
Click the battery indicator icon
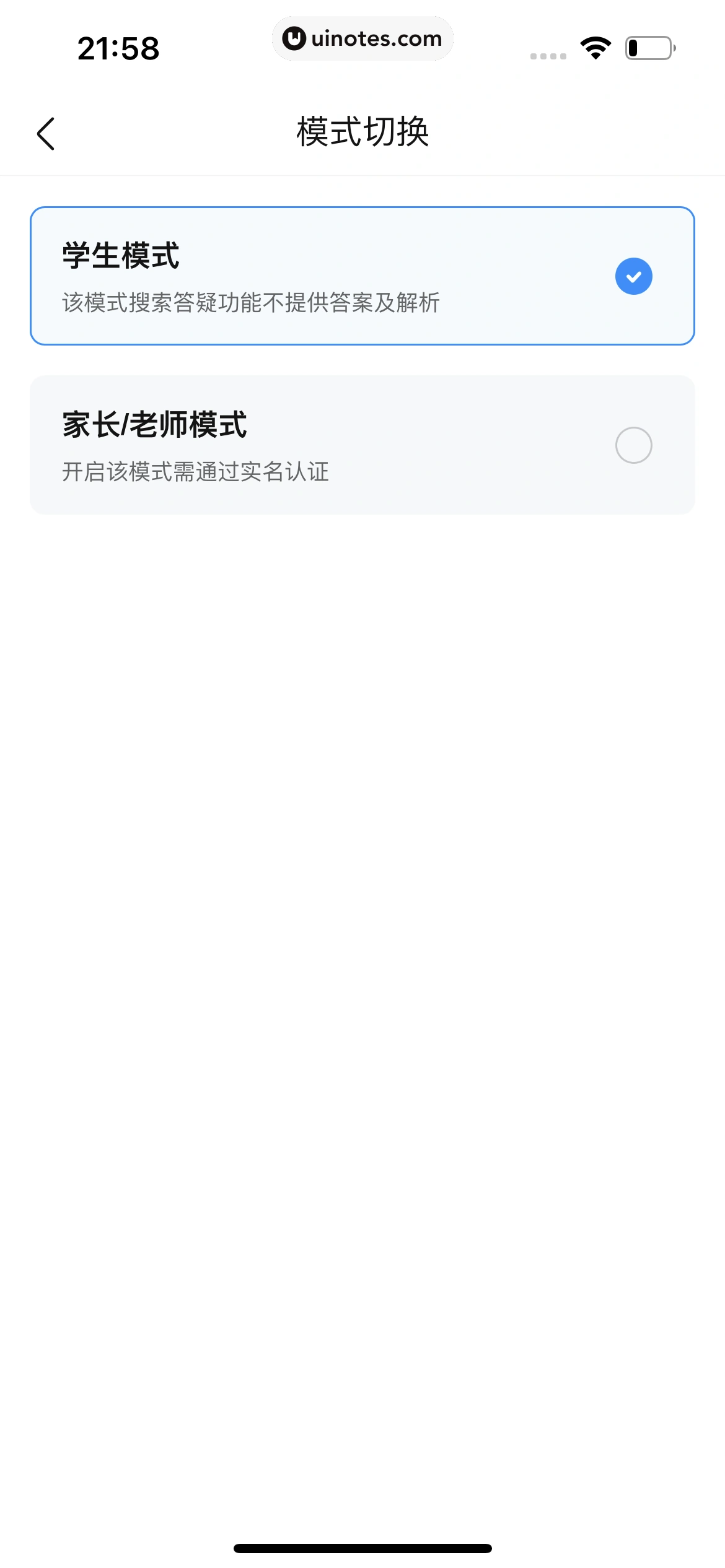click(645, 48)
